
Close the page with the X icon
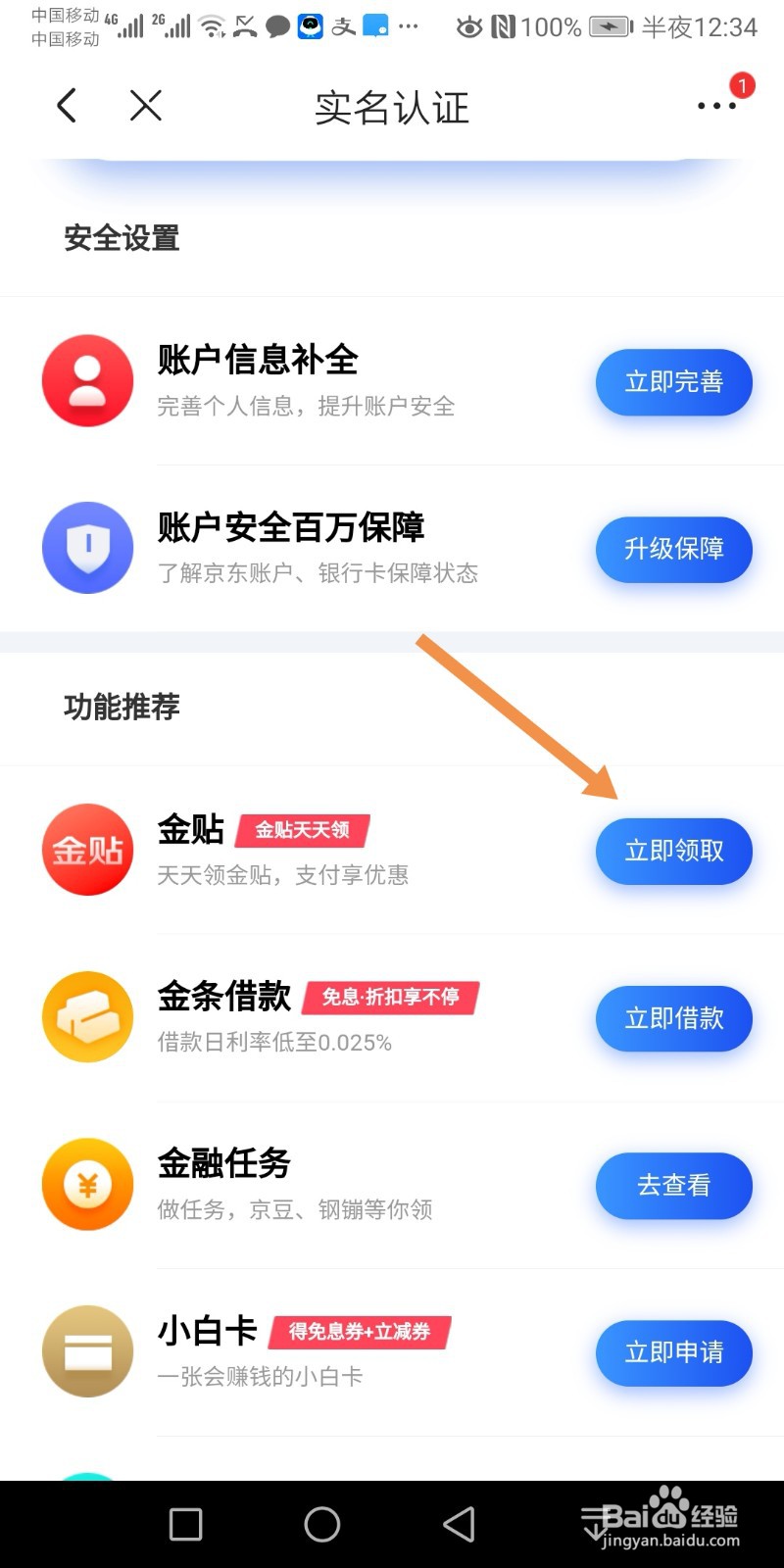[x=145, y=106]
